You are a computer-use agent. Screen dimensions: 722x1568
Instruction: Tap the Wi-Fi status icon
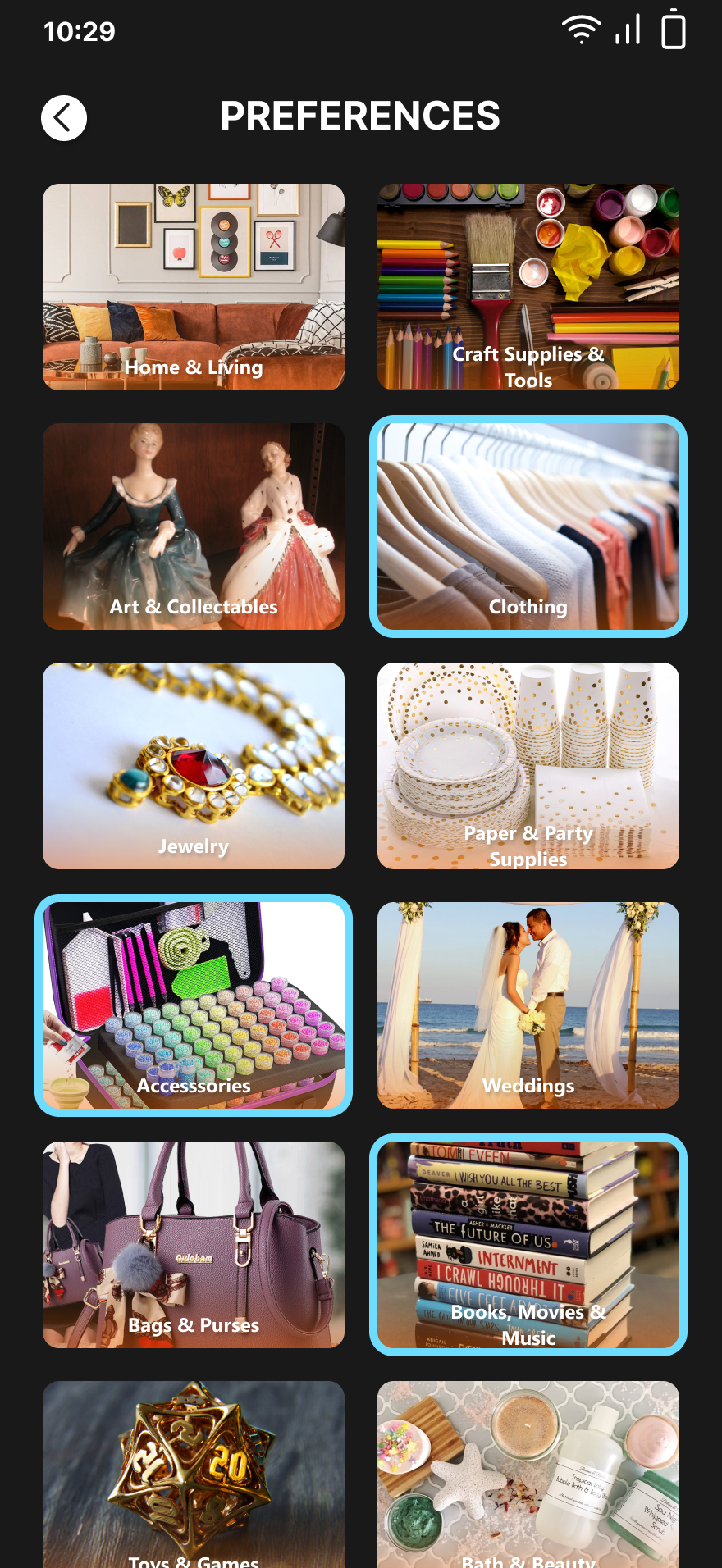coord(582,27)
